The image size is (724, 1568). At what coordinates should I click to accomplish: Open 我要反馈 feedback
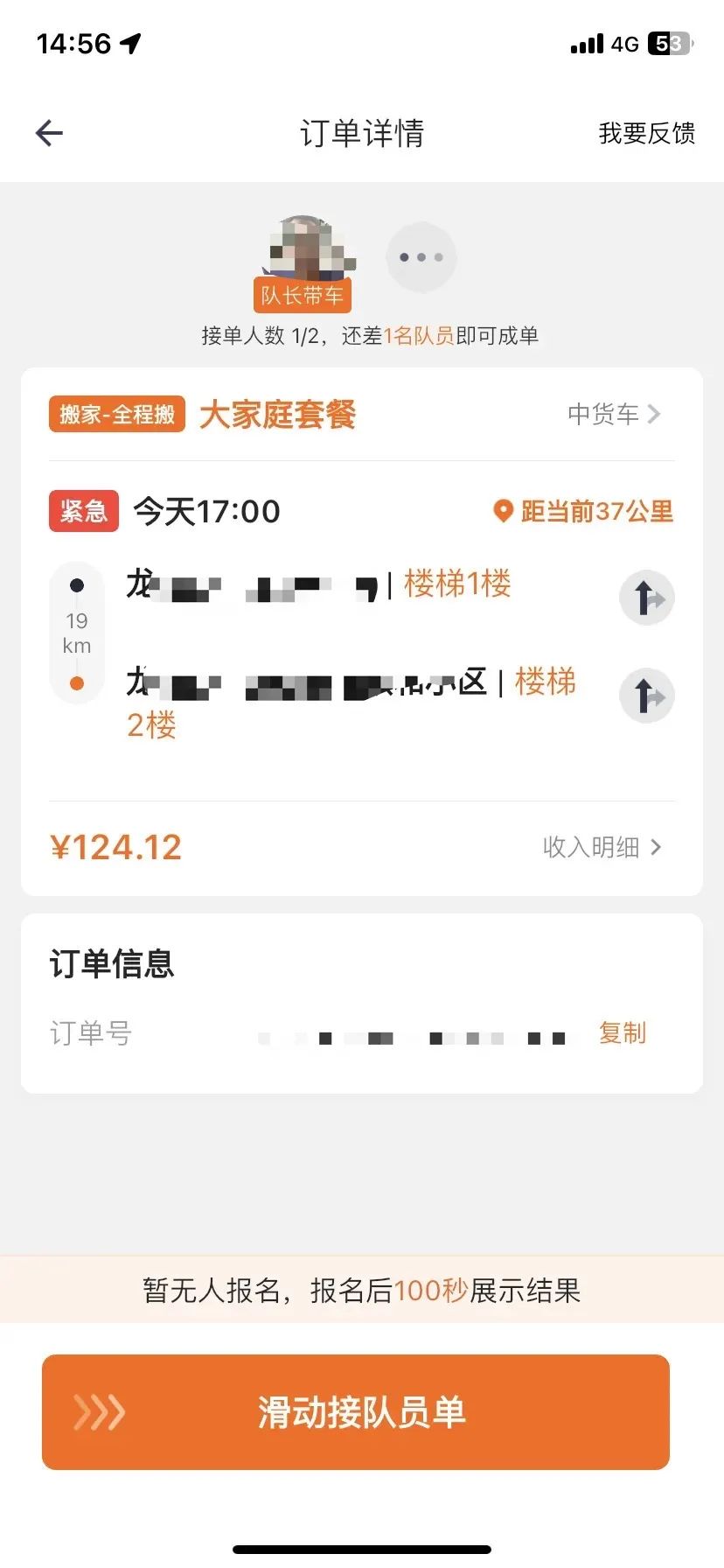pos(646,133)
